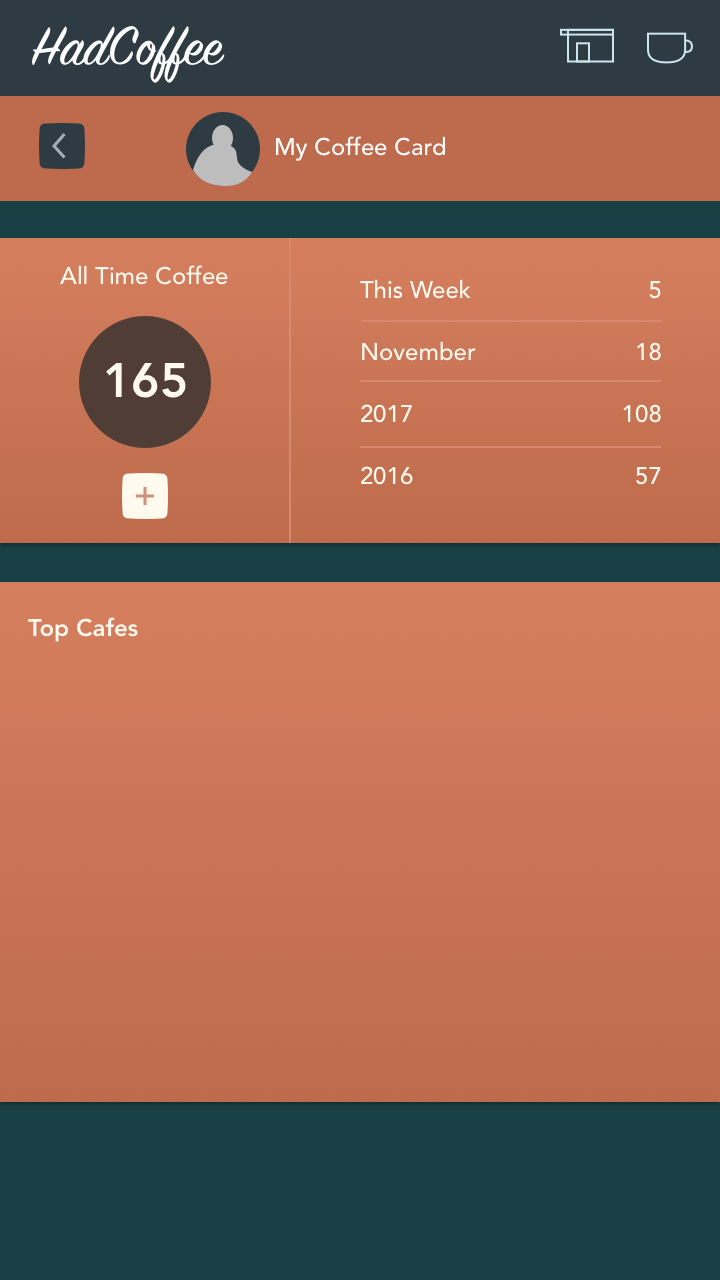Open the cafe storefront icon
Viewport: 720px width, 1280px height.
[588, 47]
